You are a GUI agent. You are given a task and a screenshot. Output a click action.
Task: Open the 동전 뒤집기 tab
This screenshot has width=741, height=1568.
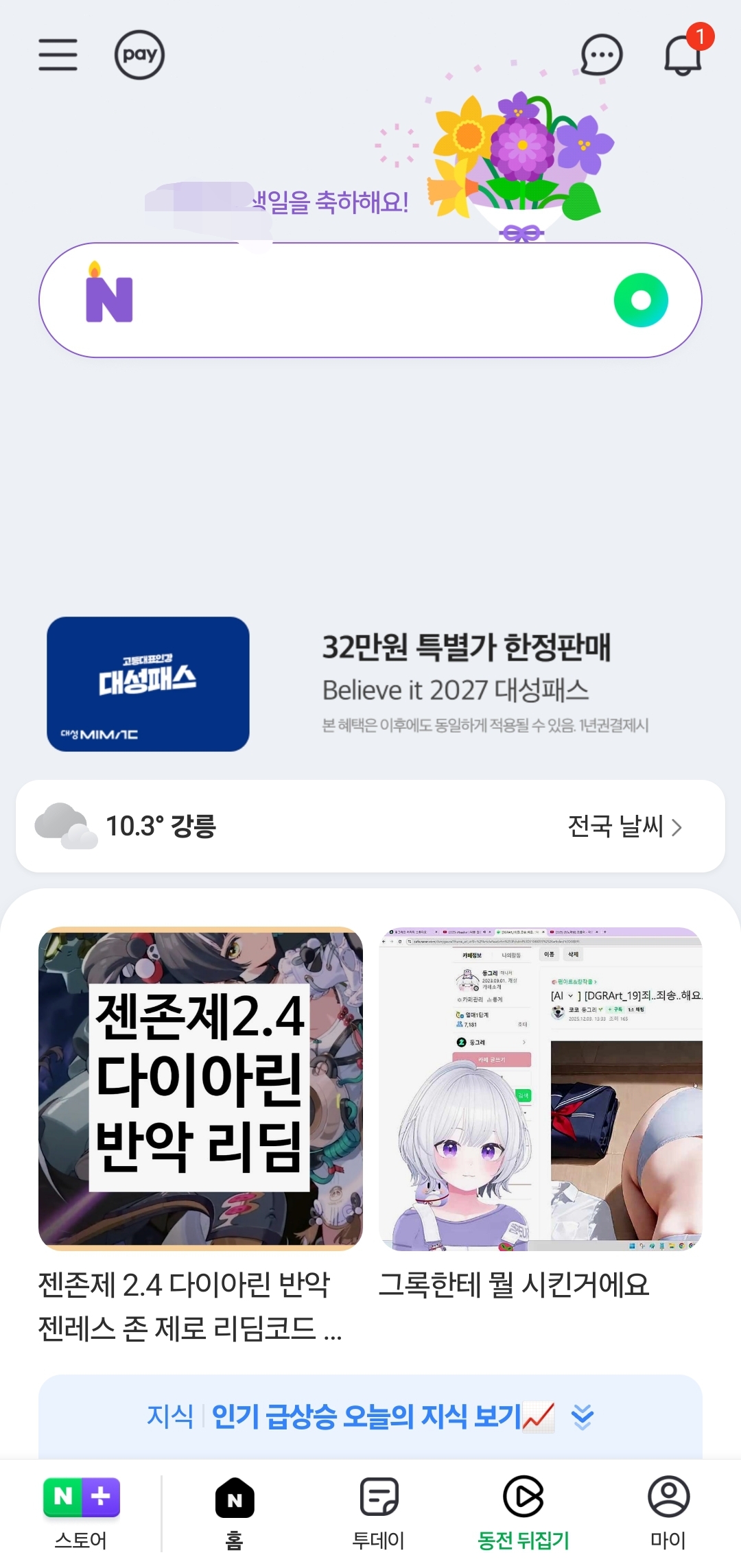point(524,1513)
